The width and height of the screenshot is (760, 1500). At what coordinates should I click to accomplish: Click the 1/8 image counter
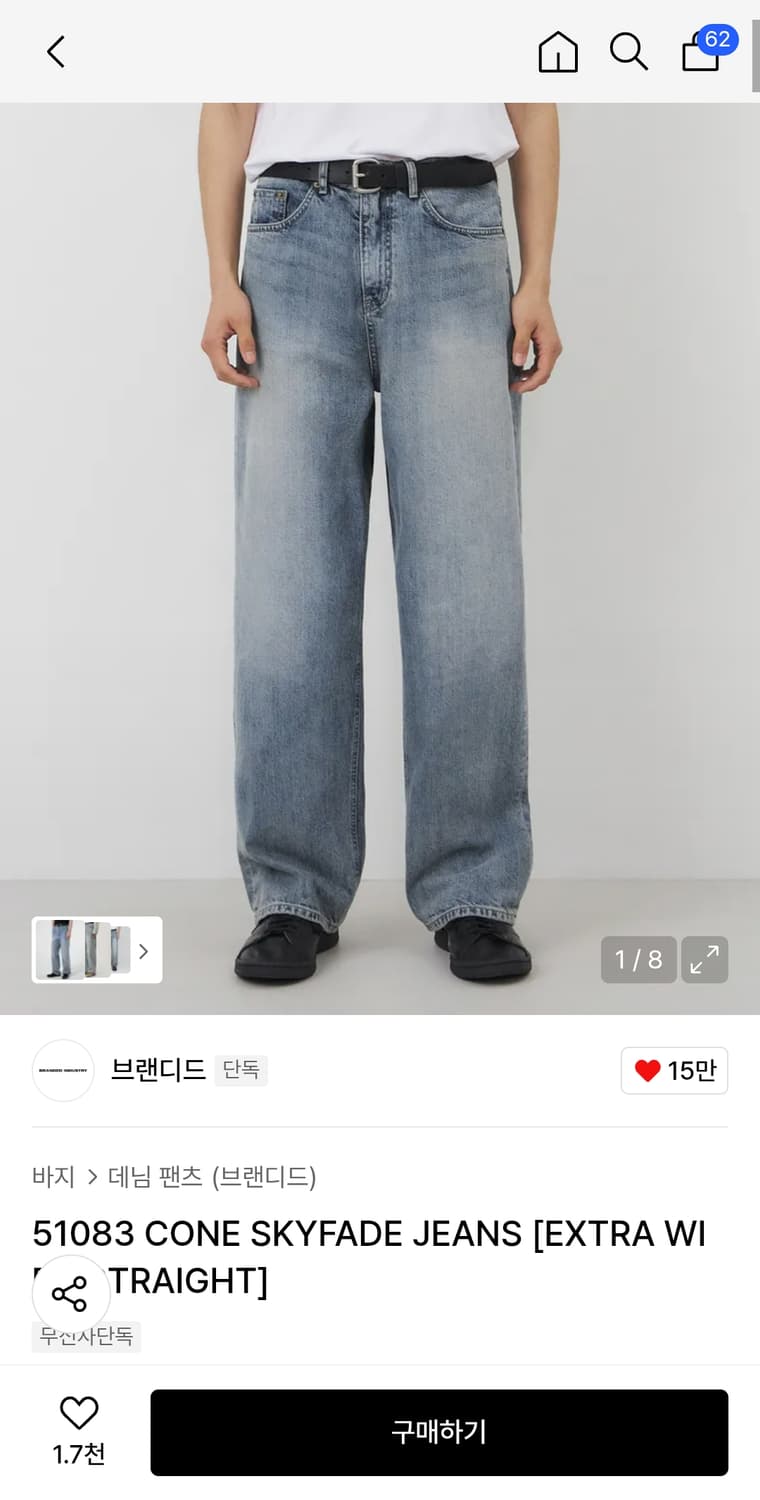[638, 959]
